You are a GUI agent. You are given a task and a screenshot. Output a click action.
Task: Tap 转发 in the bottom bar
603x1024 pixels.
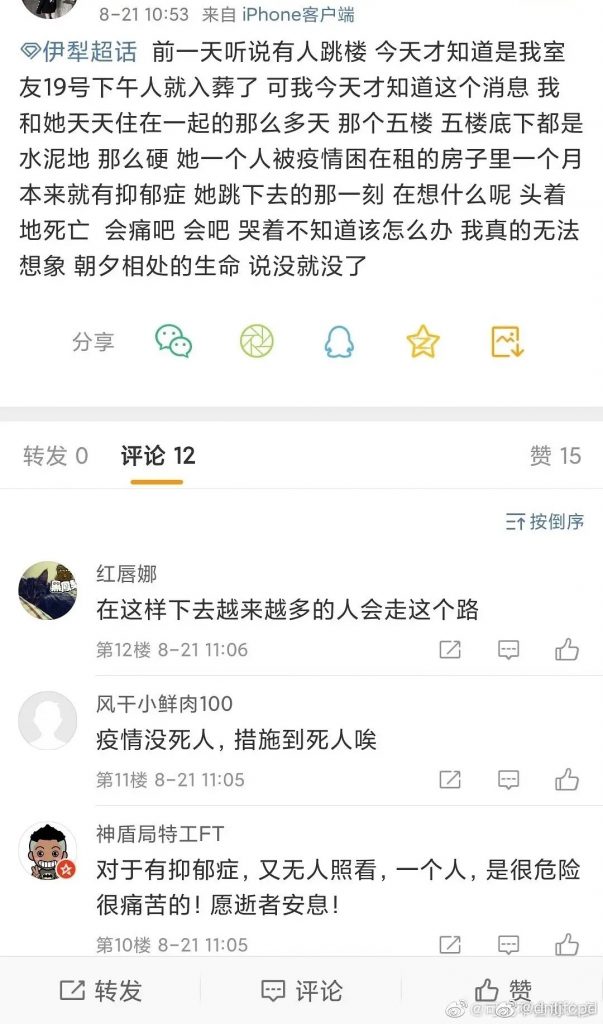pyautogui.click(x=100, y=990)
